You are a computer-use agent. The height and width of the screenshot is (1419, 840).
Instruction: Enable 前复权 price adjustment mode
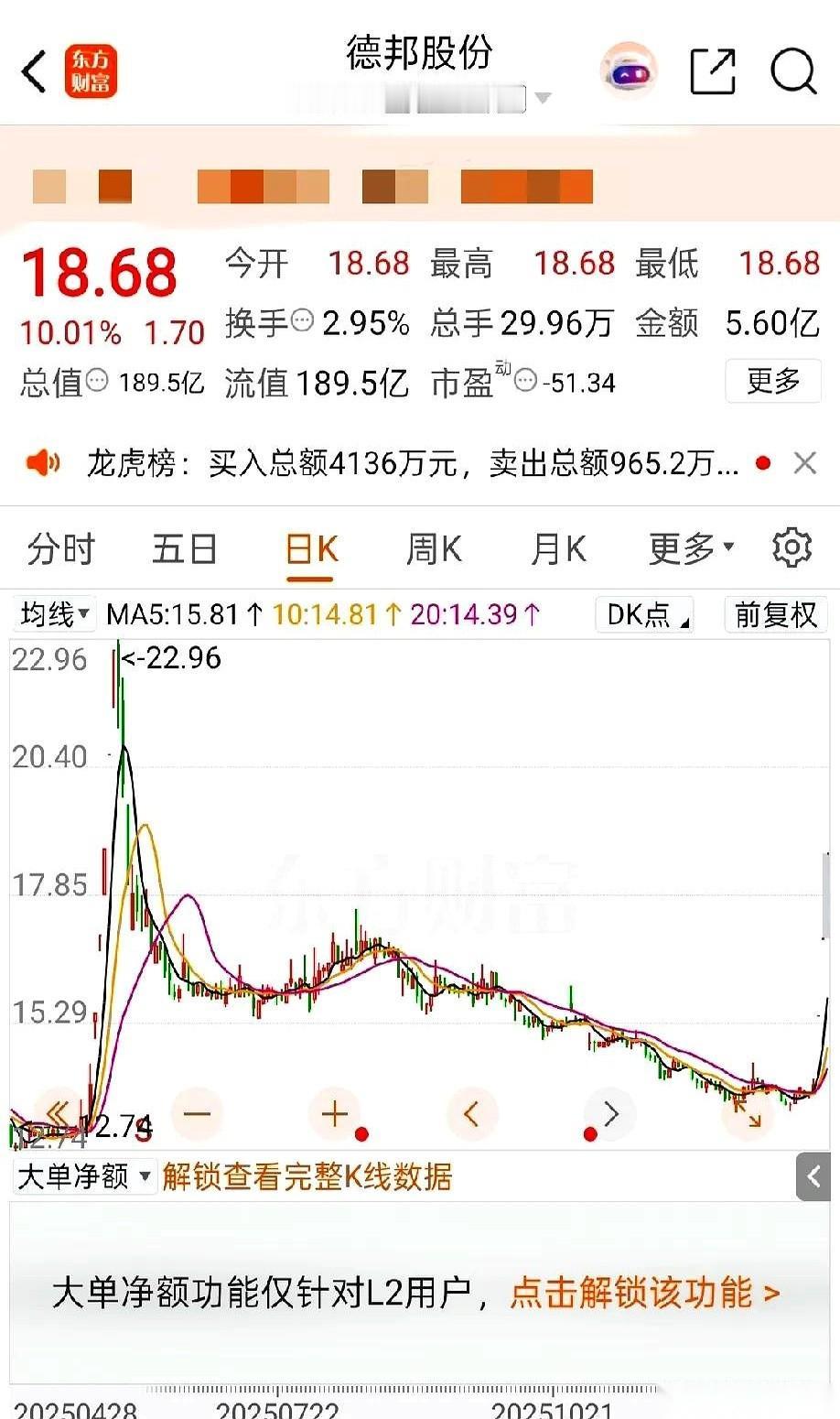(x=775, y=614)
